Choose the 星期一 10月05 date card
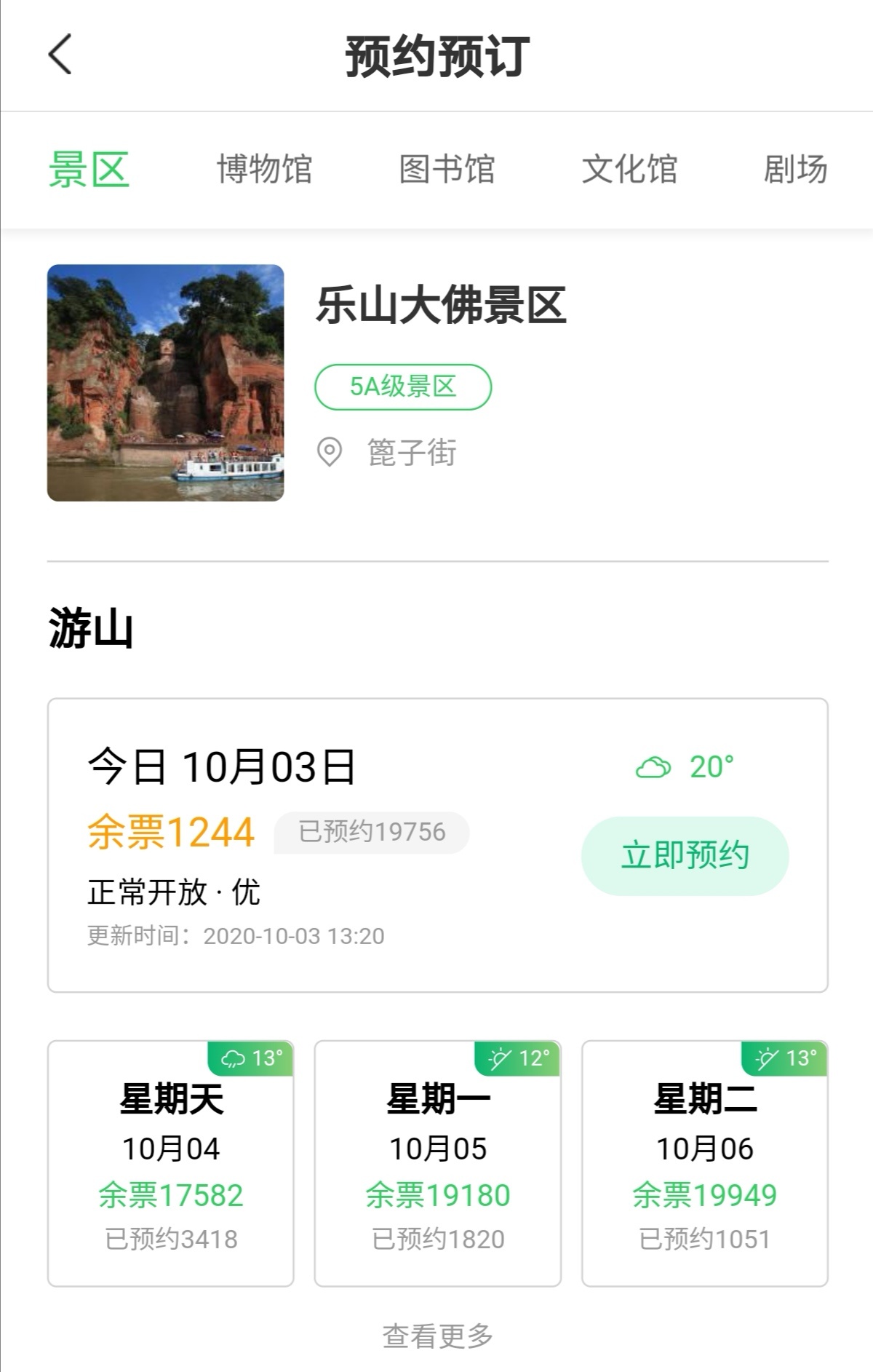The width and height of the screenshot is (873, 1372). (x=438, y=1163)
